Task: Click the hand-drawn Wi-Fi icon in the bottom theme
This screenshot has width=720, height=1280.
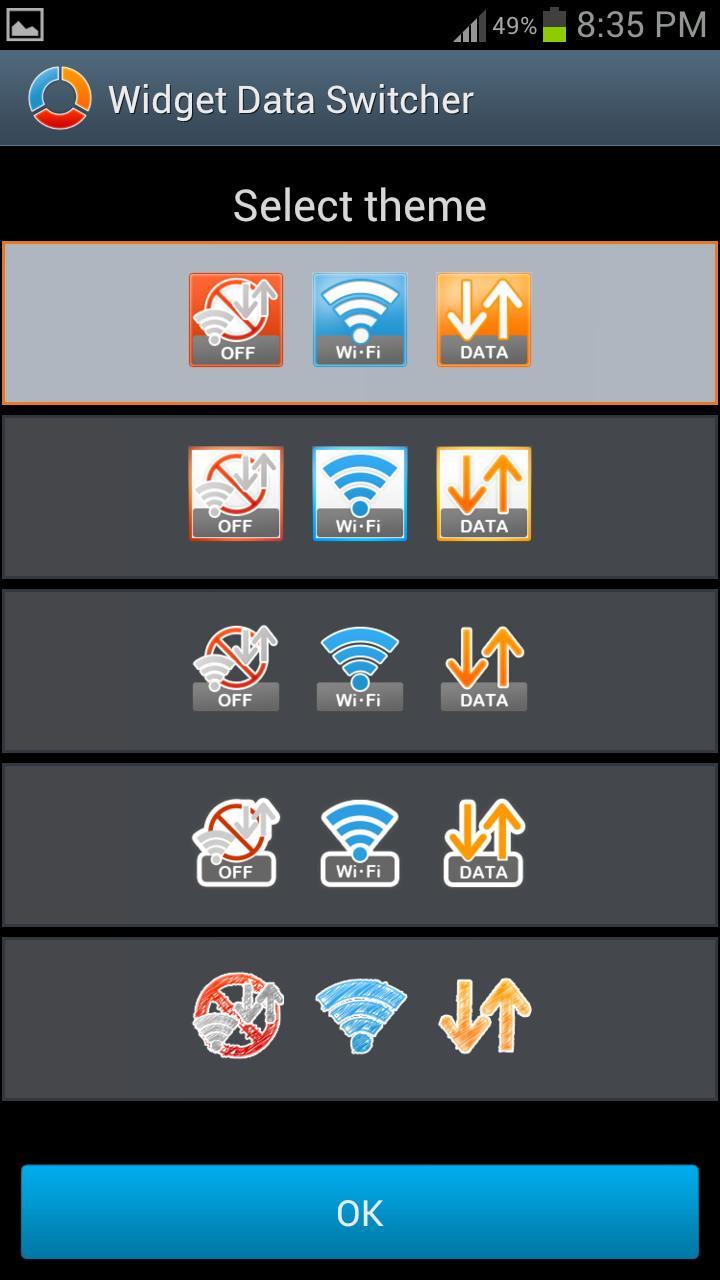Action: [x=359, y=1015]
